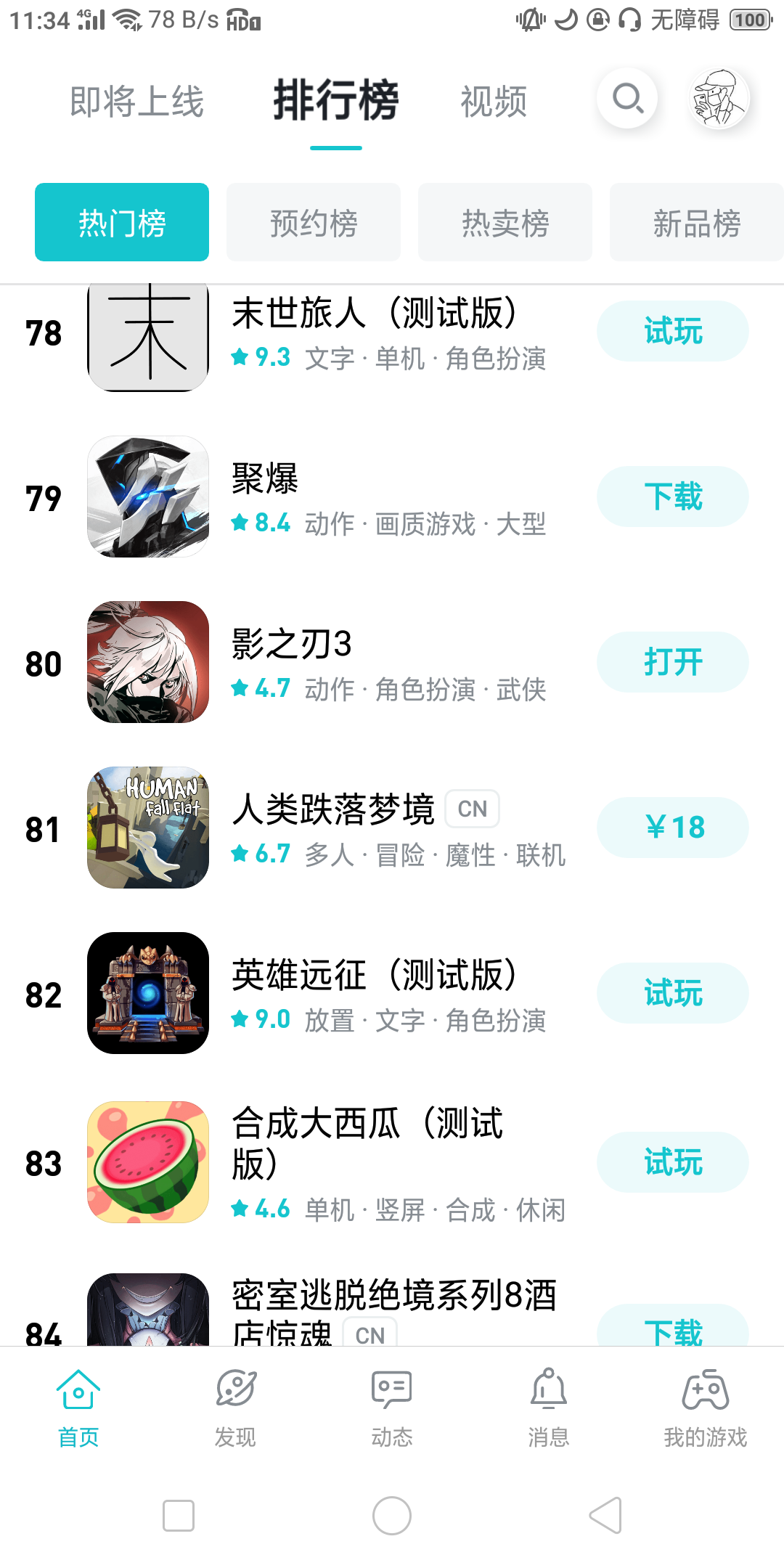Download 聚爆 with the 下载 button

pyautogui.click(x=672, y=497)
